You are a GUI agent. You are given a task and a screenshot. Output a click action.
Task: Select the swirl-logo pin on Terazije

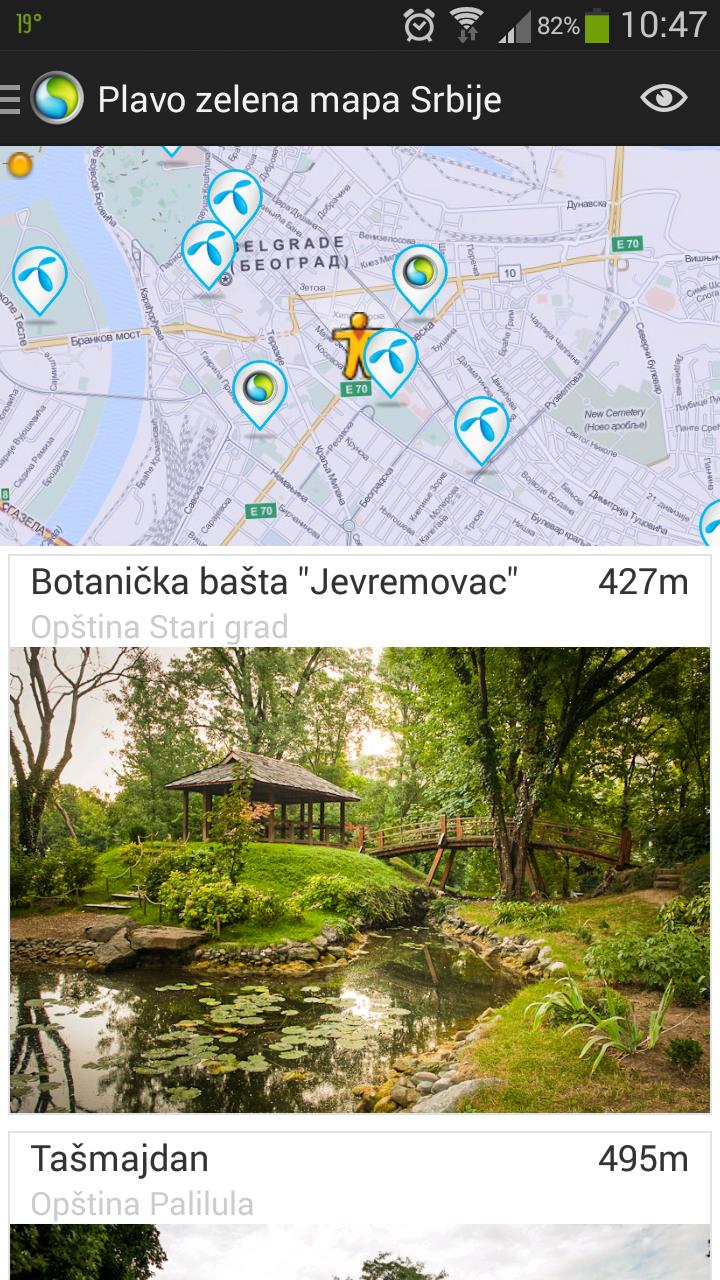pyautogui.click(x=258, y=390)
